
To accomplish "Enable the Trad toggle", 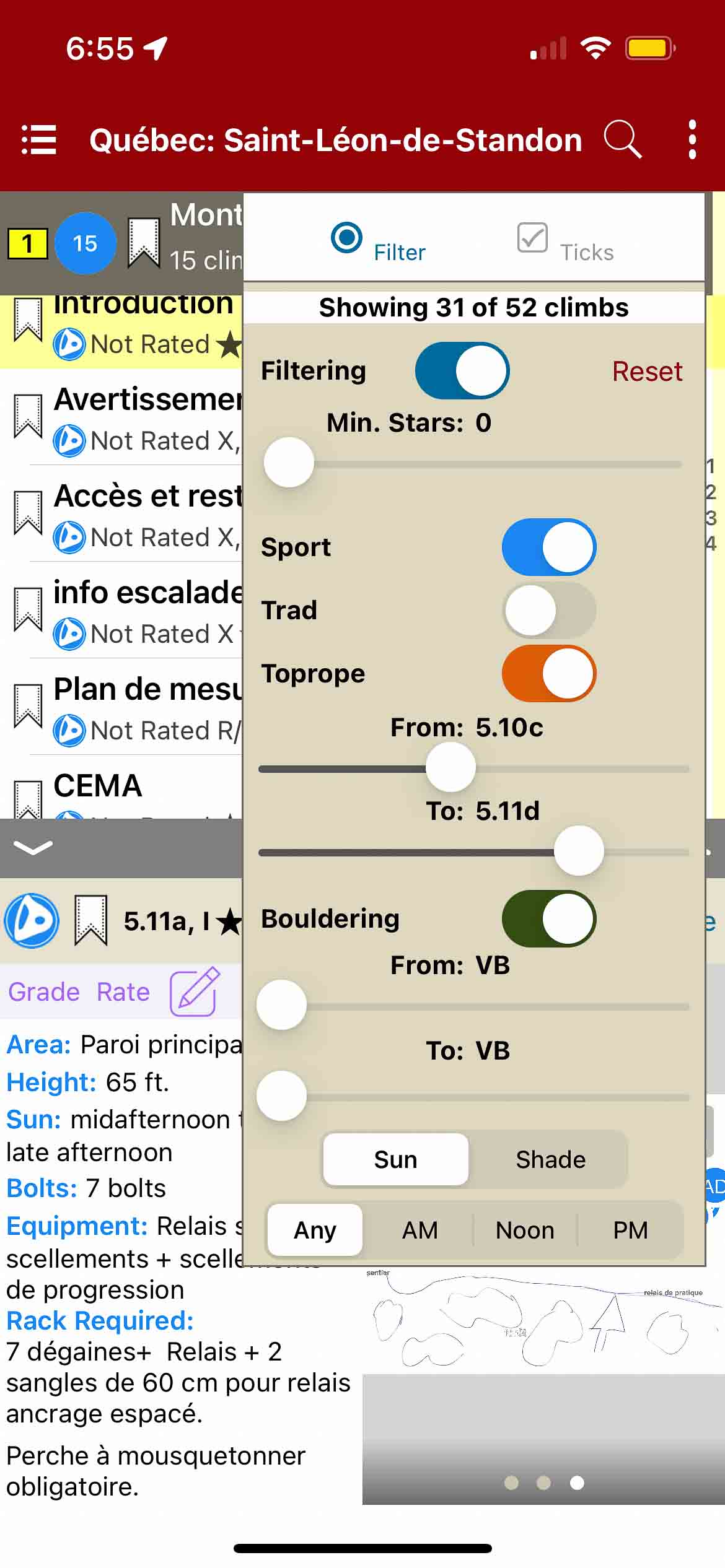I will click(548, 611).
